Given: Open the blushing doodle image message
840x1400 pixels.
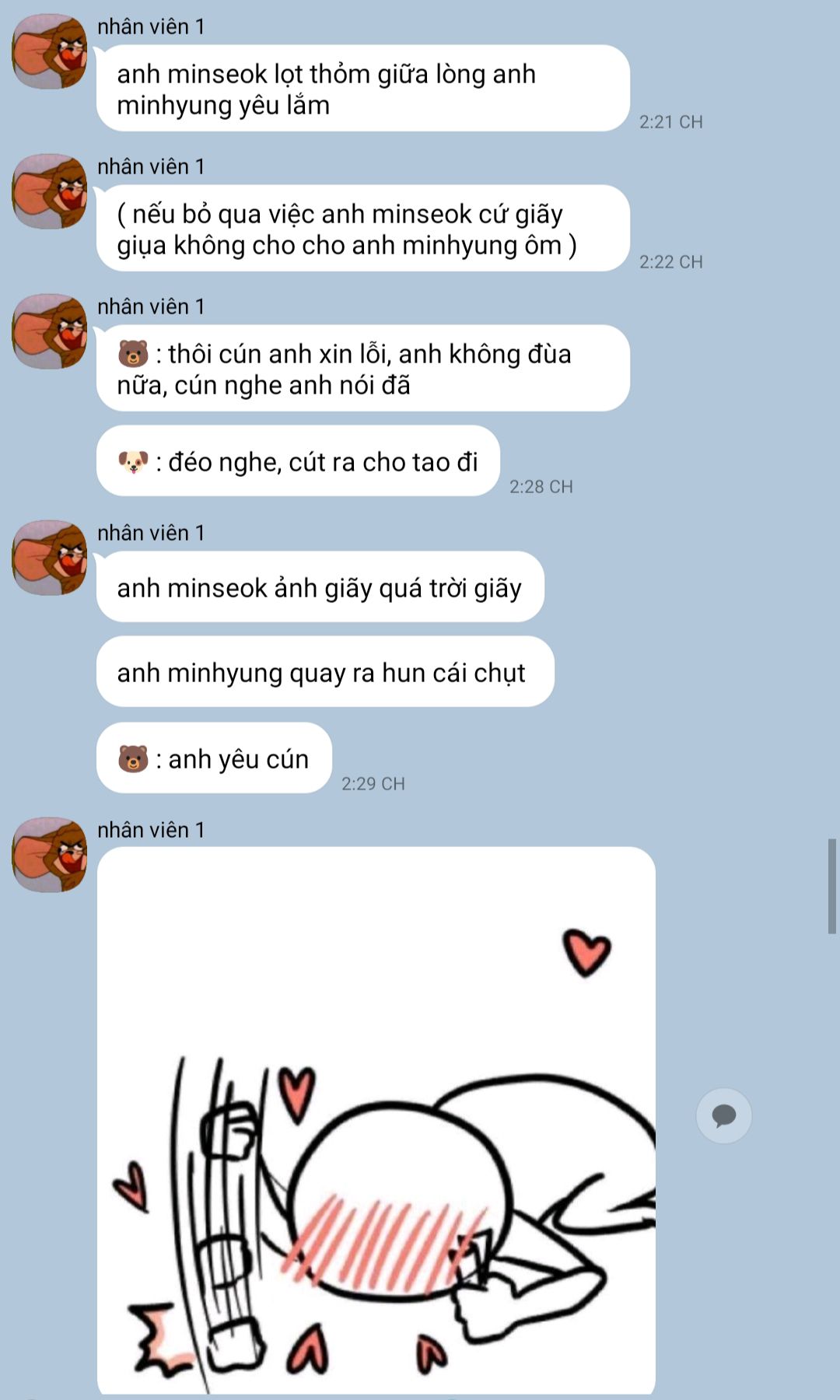Looking at the screenshot, I should [376, 1120].
